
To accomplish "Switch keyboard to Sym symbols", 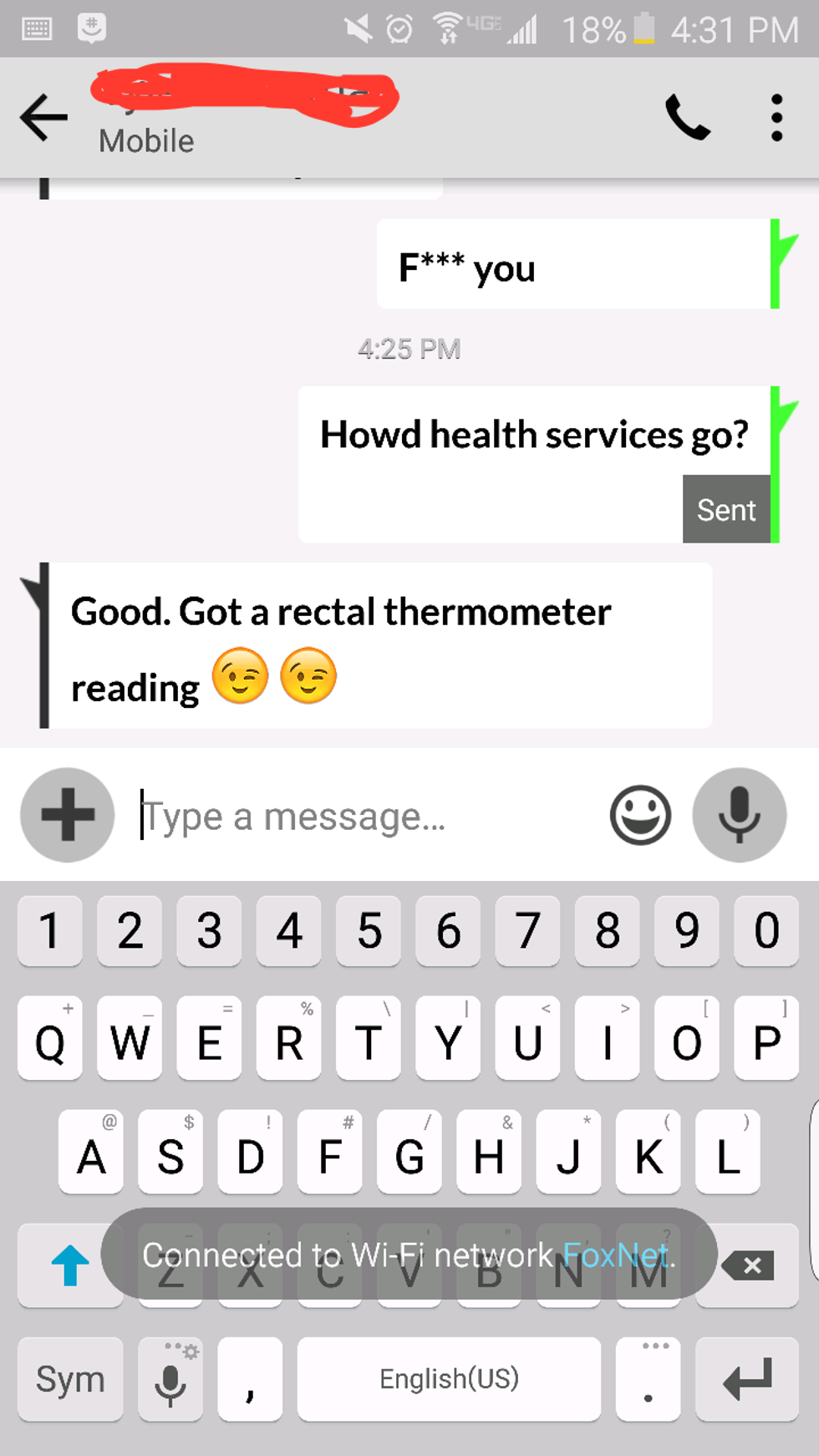I will [70, 1379].
